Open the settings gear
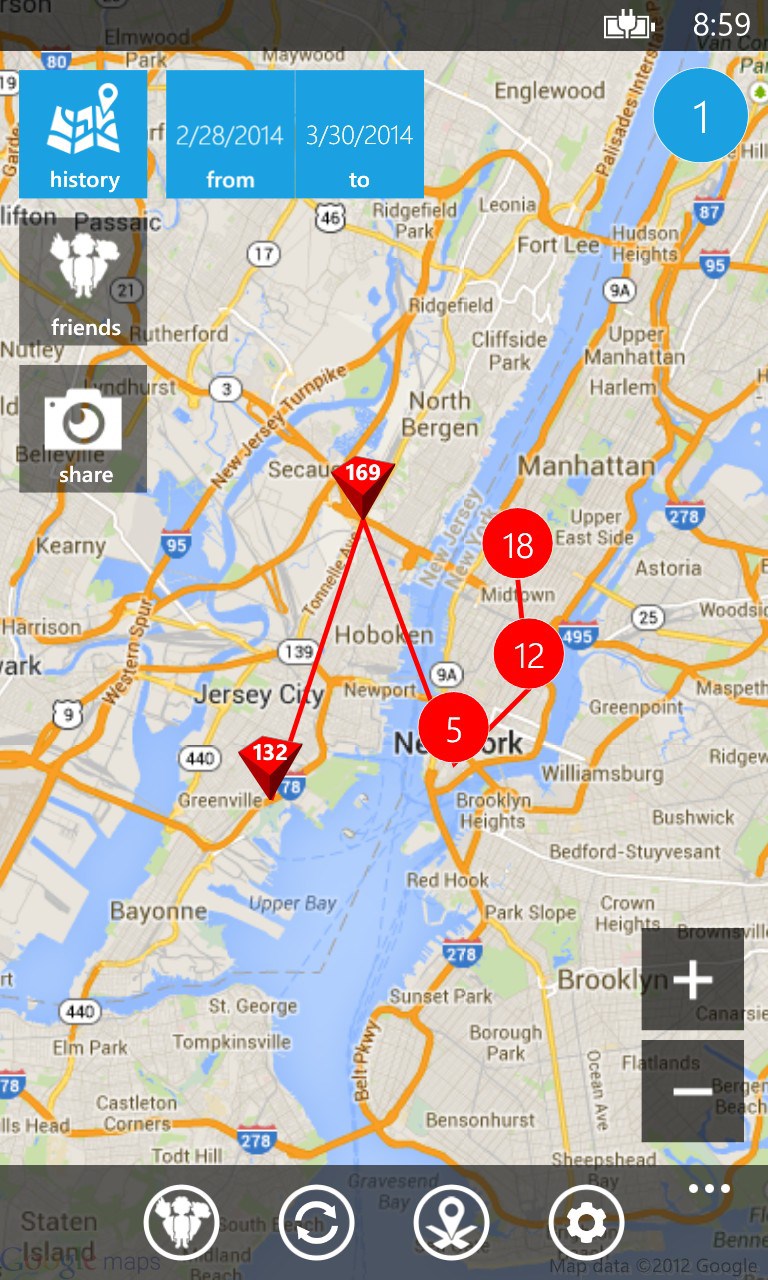 point(585,1222)
